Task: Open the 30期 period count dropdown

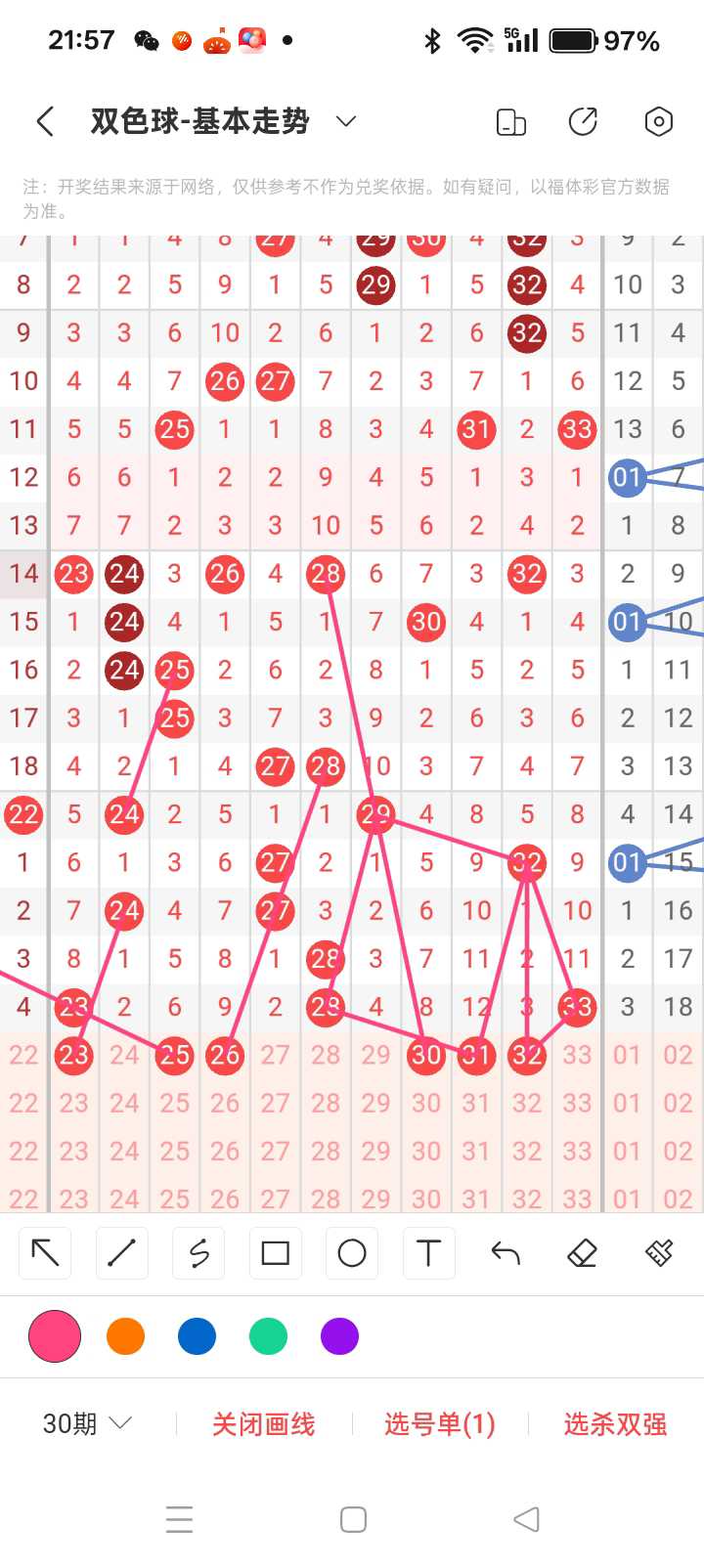Action: point(87,1424)
